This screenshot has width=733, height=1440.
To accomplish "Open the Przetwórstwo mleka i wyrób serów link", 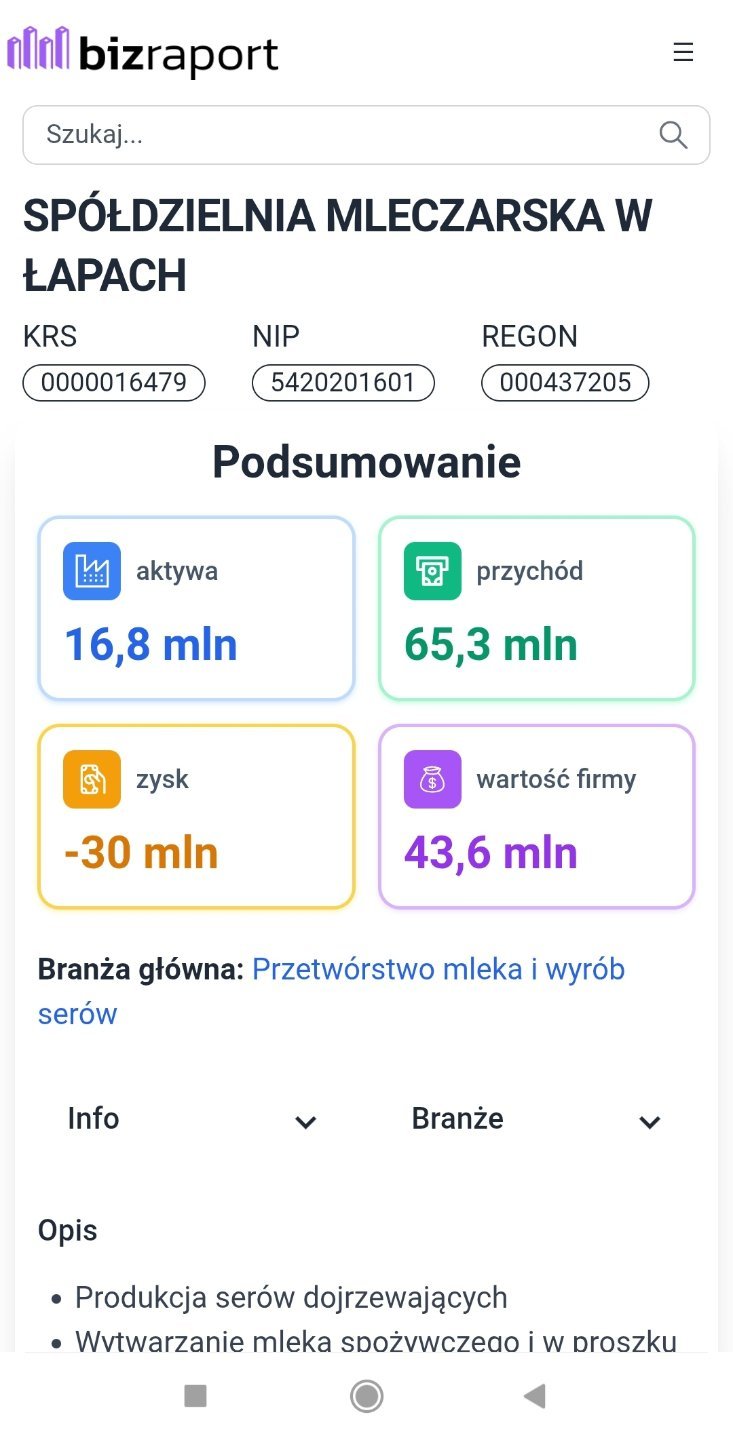I will coord(438,970).
